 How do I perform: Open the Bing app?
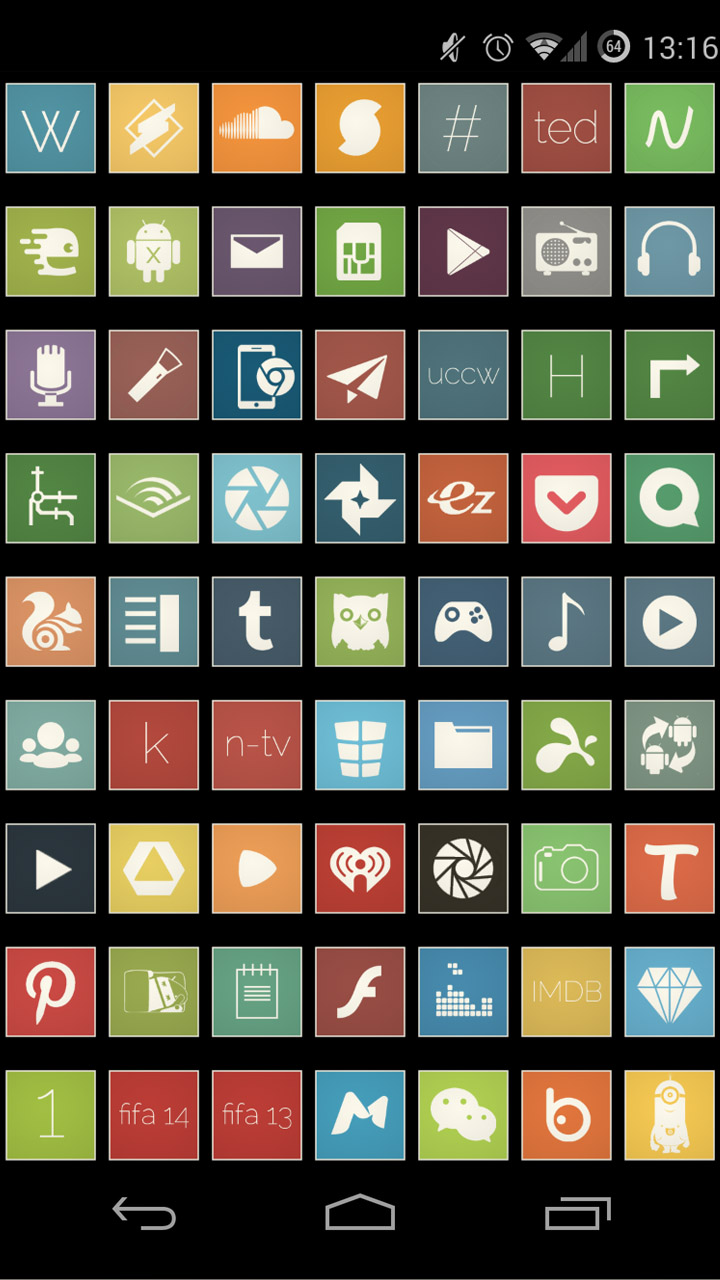point(566,1115)
